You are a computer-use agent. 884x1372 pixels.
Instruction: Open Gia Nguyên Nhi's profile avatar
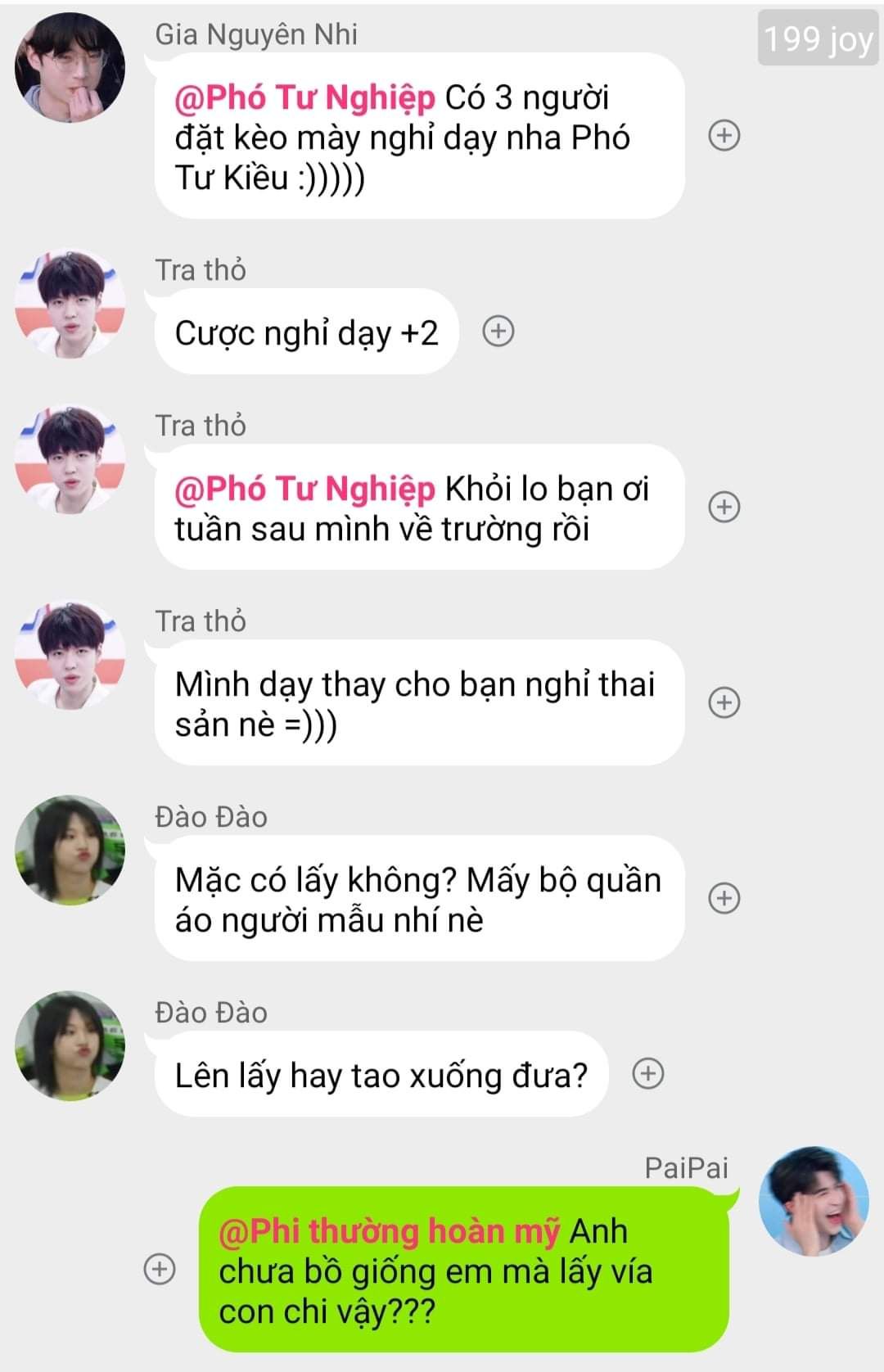(70, 68)
